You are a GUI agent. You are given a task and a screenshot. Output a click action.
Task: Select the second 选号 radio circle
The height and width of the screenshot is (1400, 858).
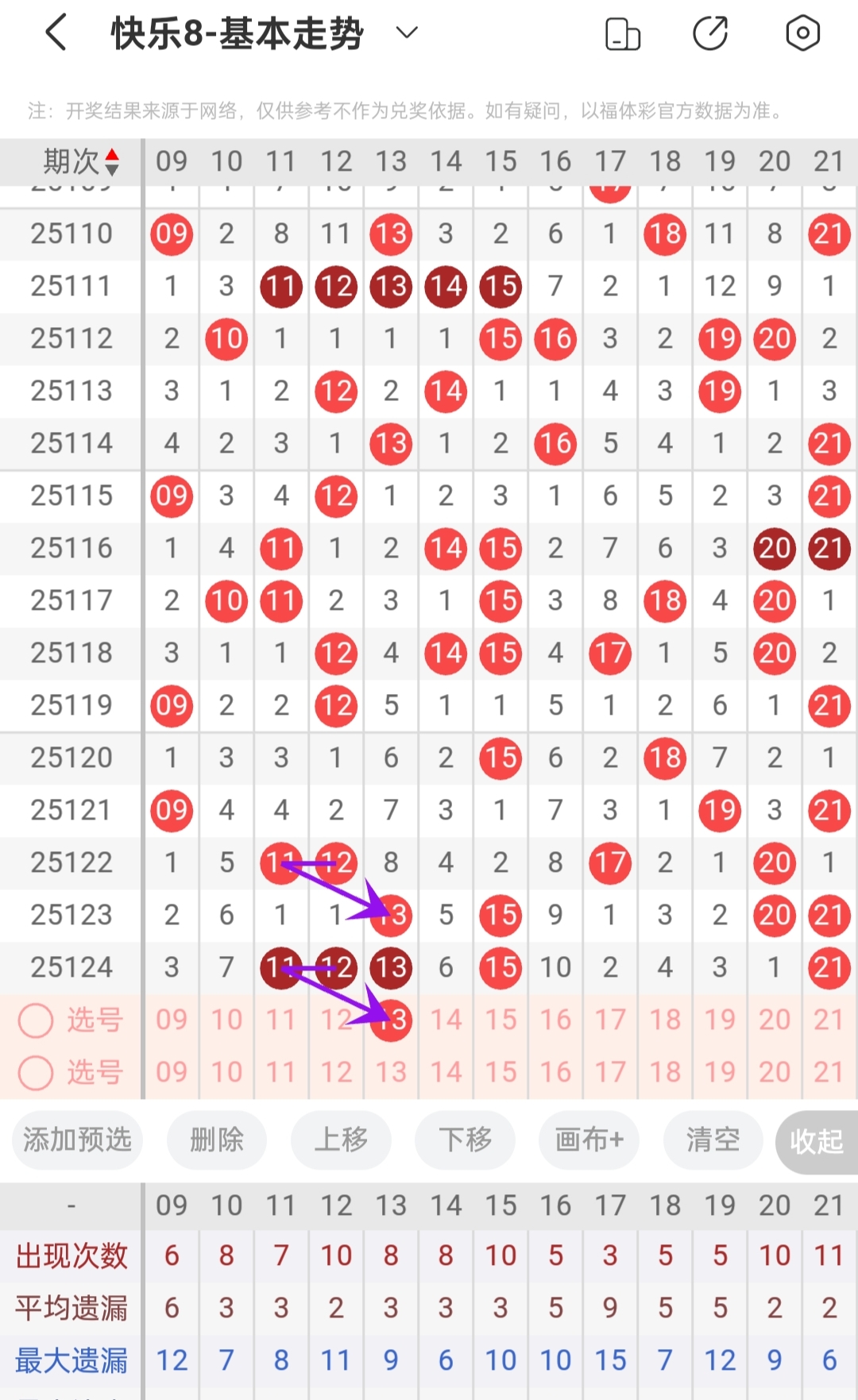(x=35, y=1072)
